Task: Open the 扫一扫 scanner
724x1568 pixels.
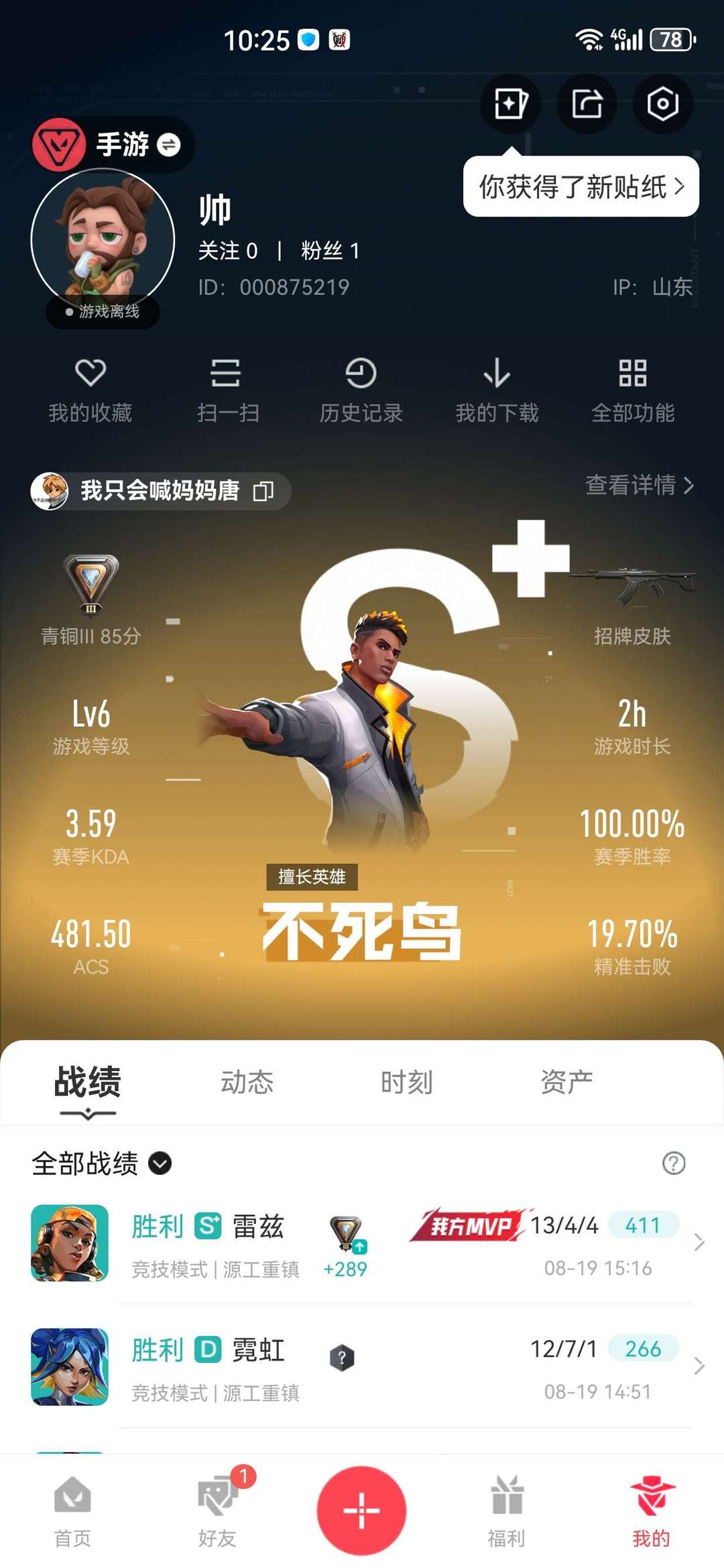Action: coord(227,390)
